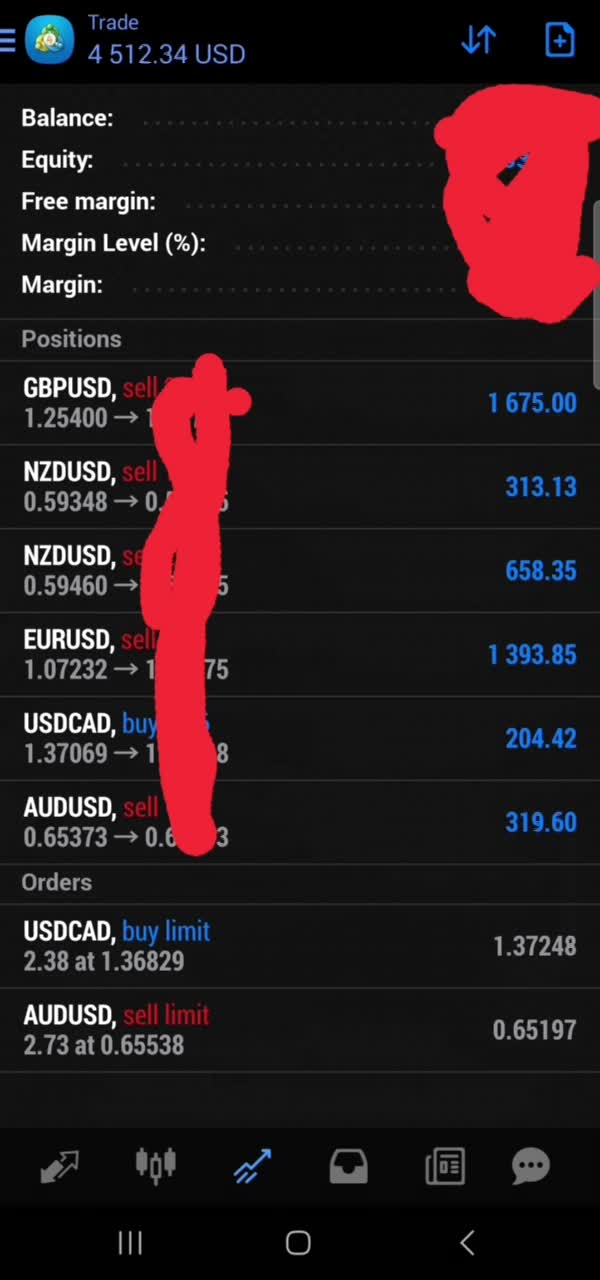Open the News tab
600x1280 pixels.
tap(445, 1165)
